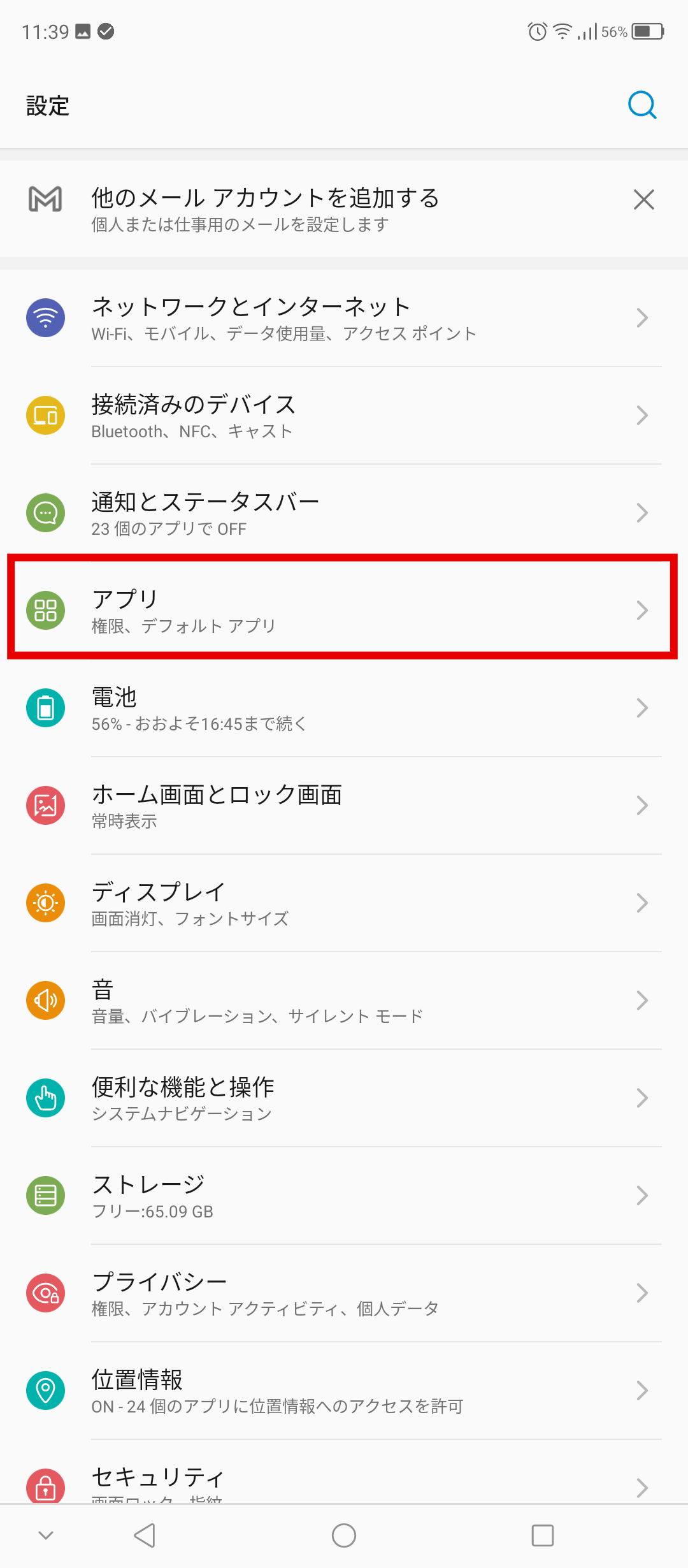
Task: Open 接続済みのデバイス settings
Action: pyautogui.click(x=344, y=416)
